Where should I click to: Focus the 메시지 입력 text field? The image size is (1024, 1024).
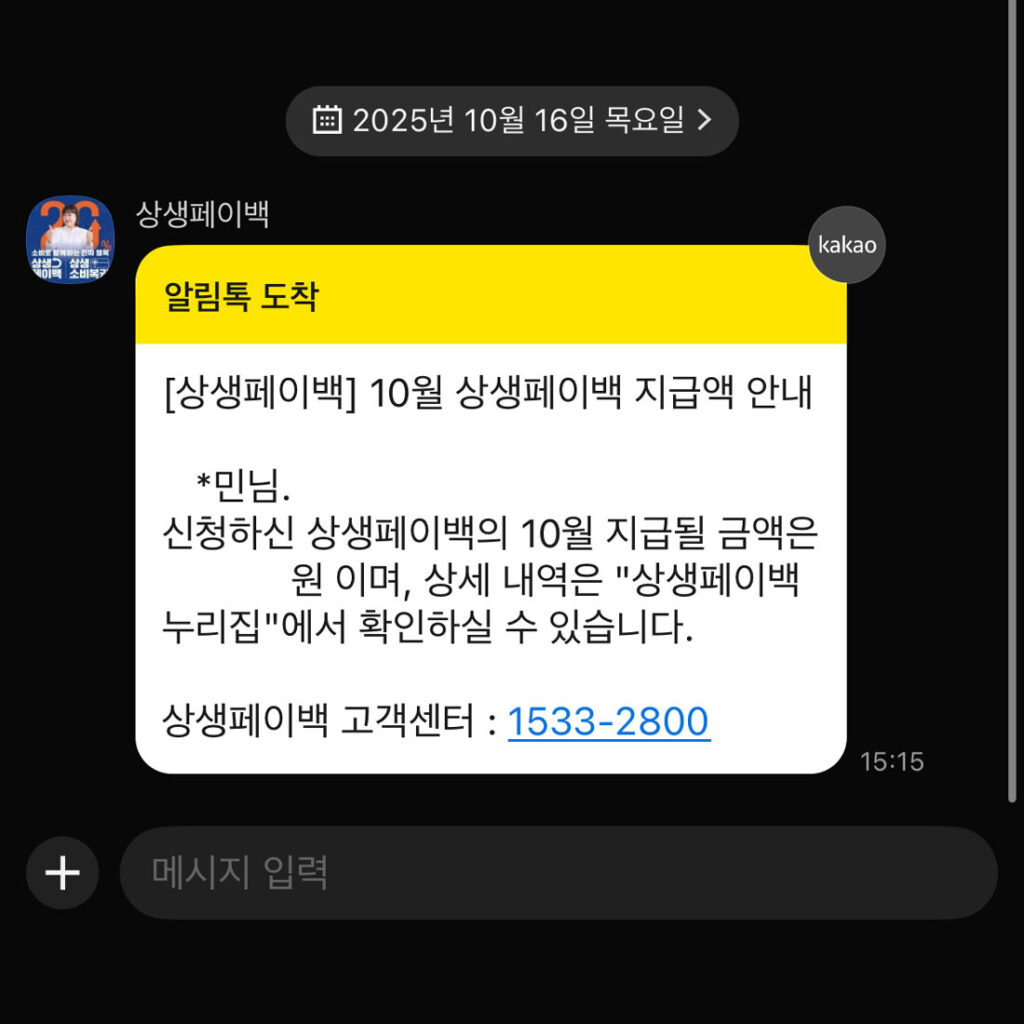click(x=558, y=873)
